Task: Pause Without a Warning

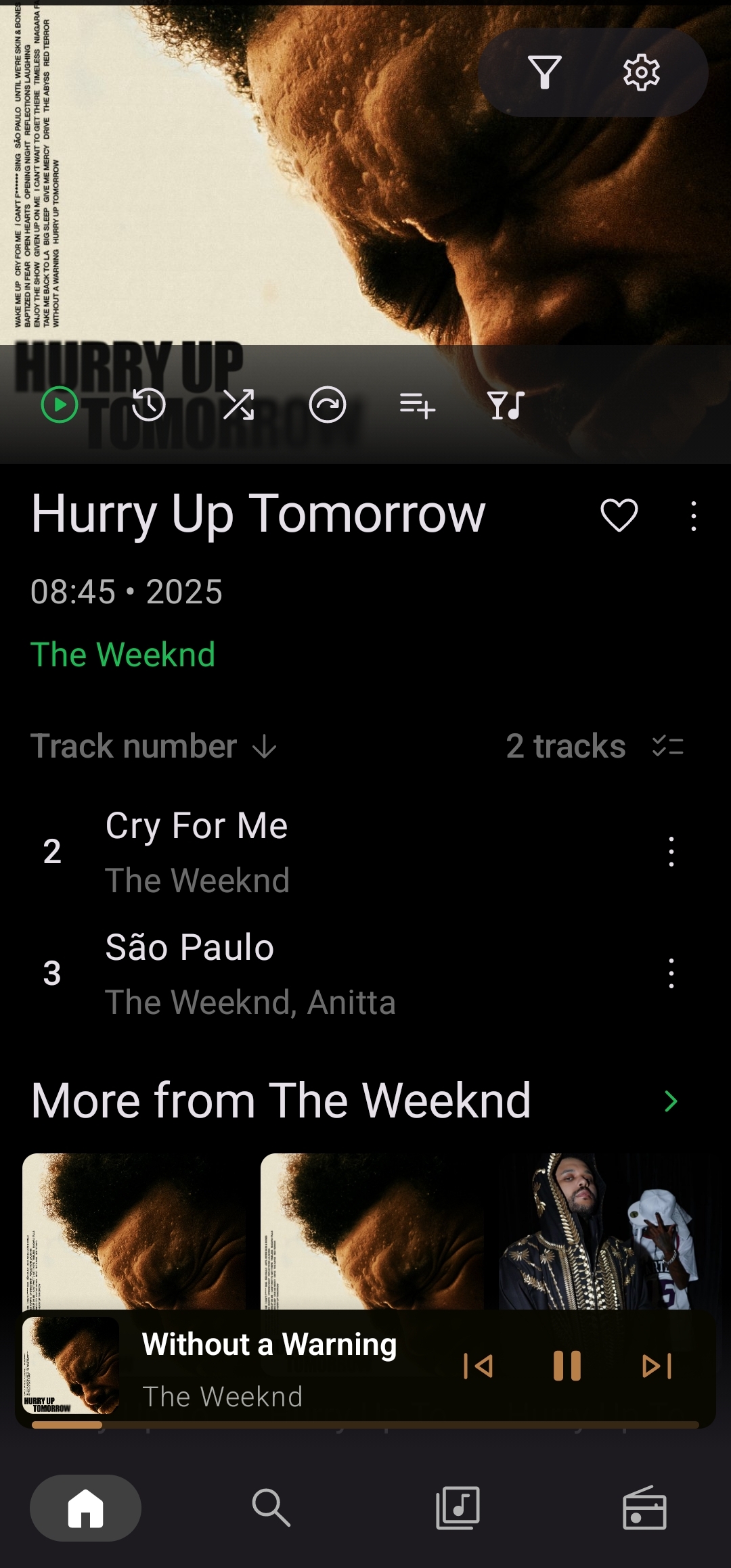Action: point(567,1366)
